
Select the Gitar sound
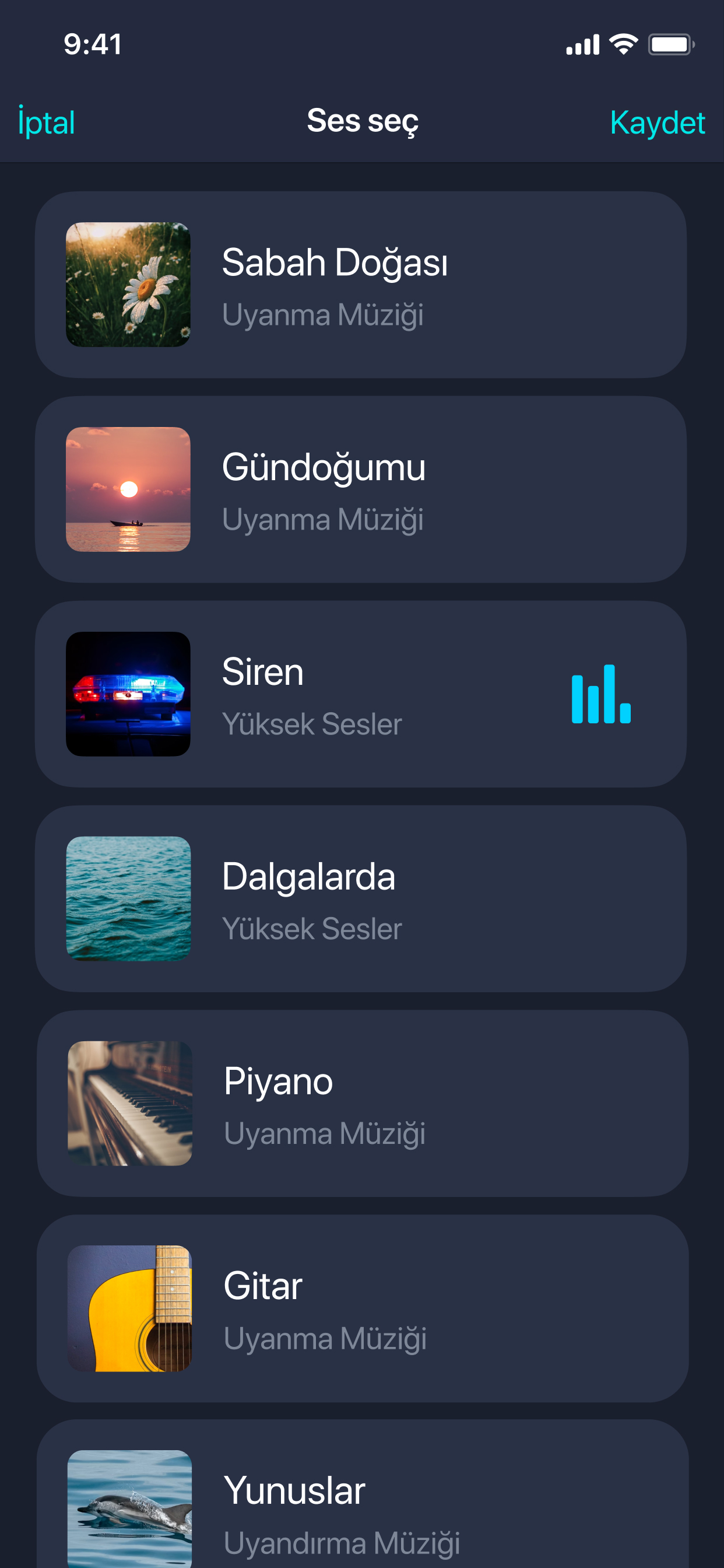click(x=363, y=1308)
